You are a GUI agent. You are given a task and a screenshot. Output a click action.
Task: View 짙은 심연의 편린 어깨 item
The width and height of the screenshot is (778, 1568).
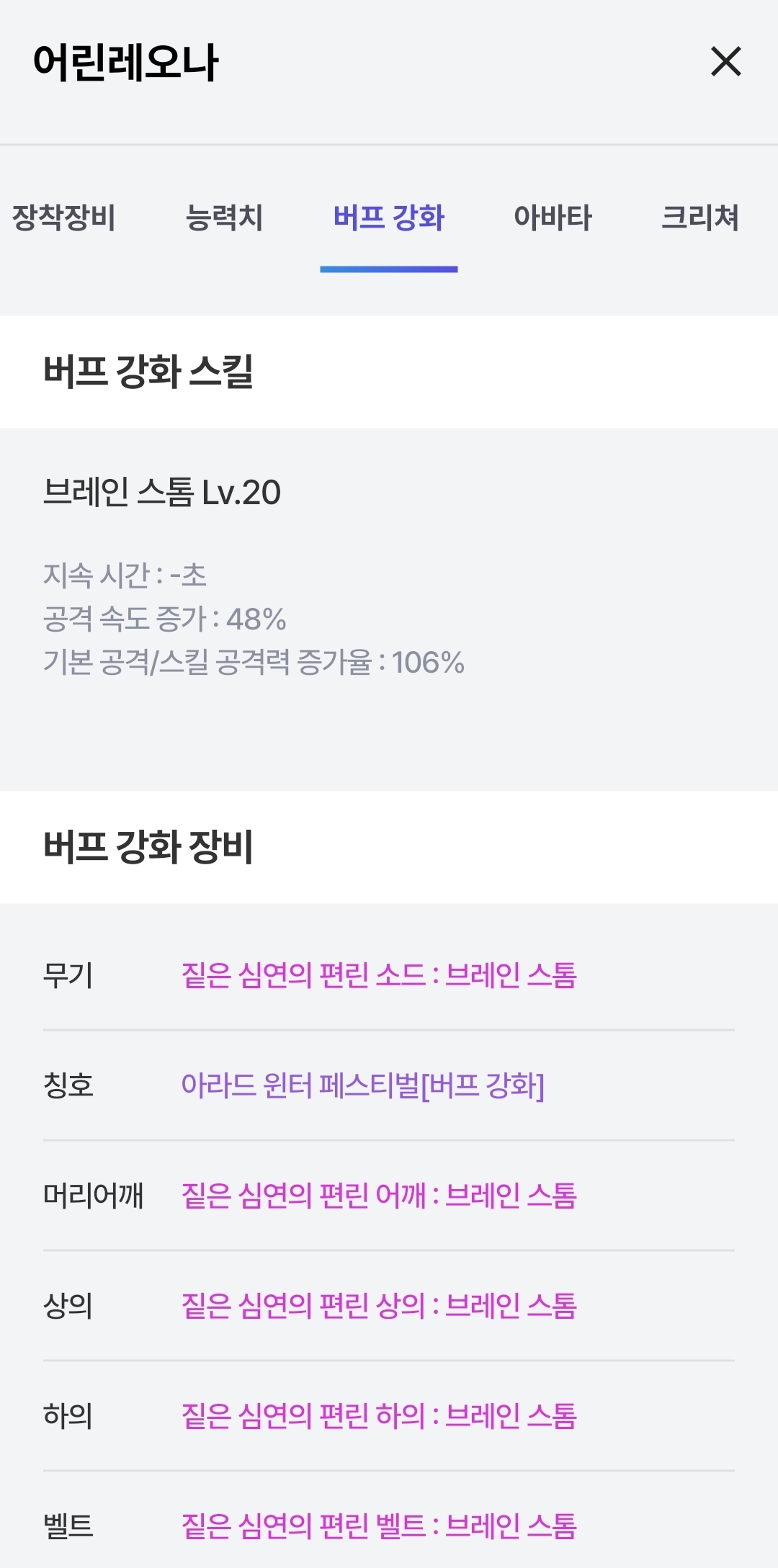click(379, 1196)
